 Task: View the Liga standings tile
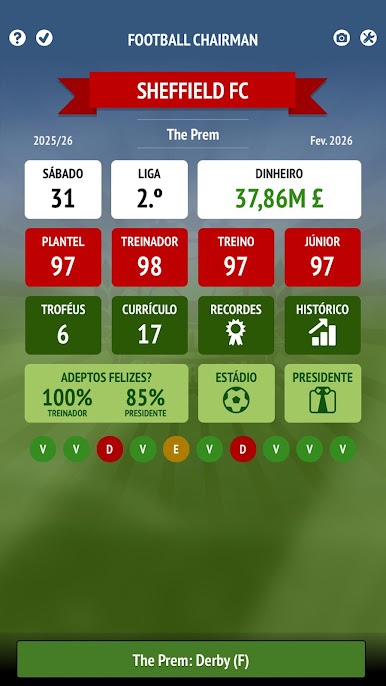[149, 189]
